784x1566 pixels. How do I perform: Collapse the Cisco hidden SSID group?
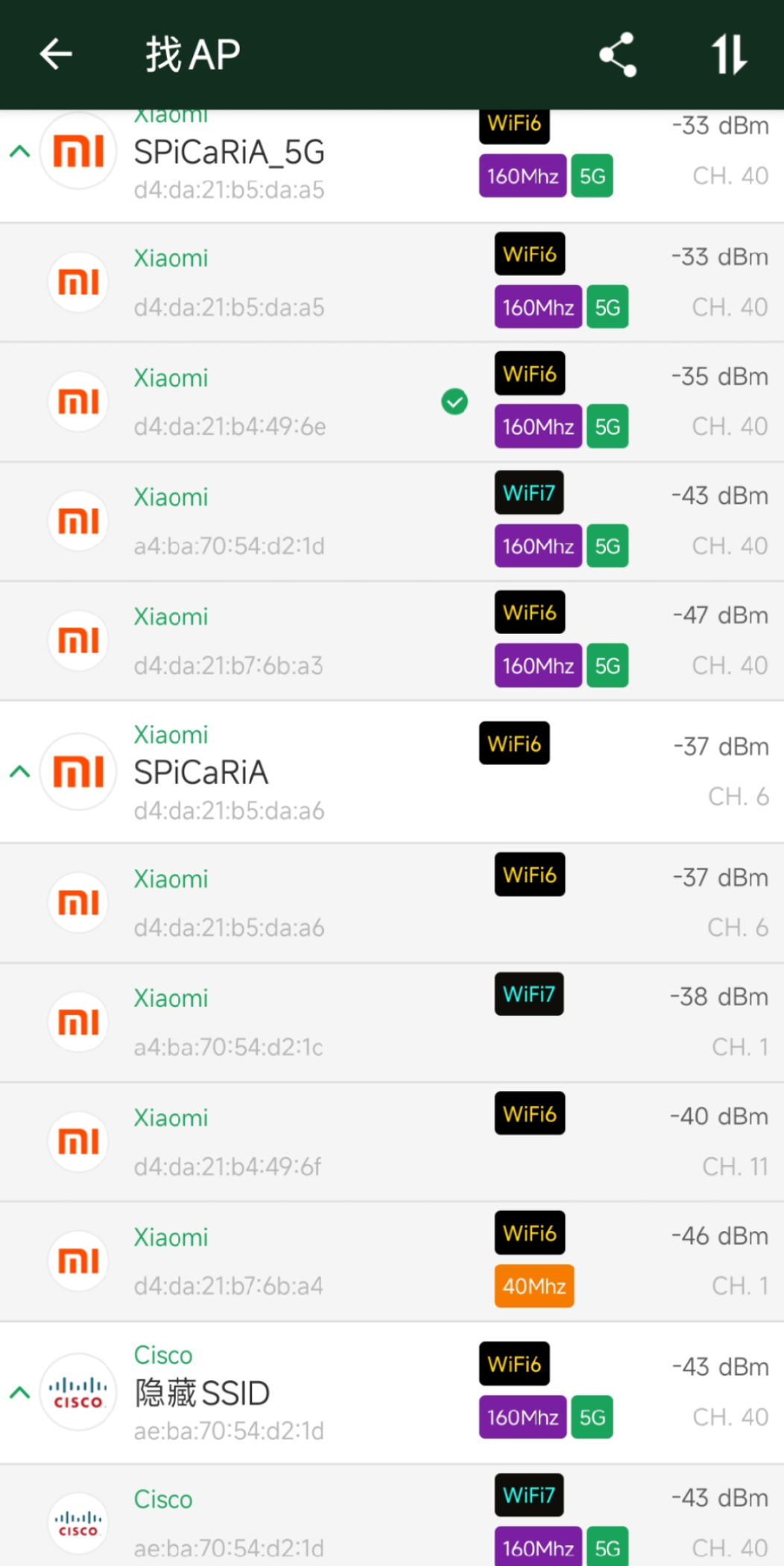pos(20,1392)
